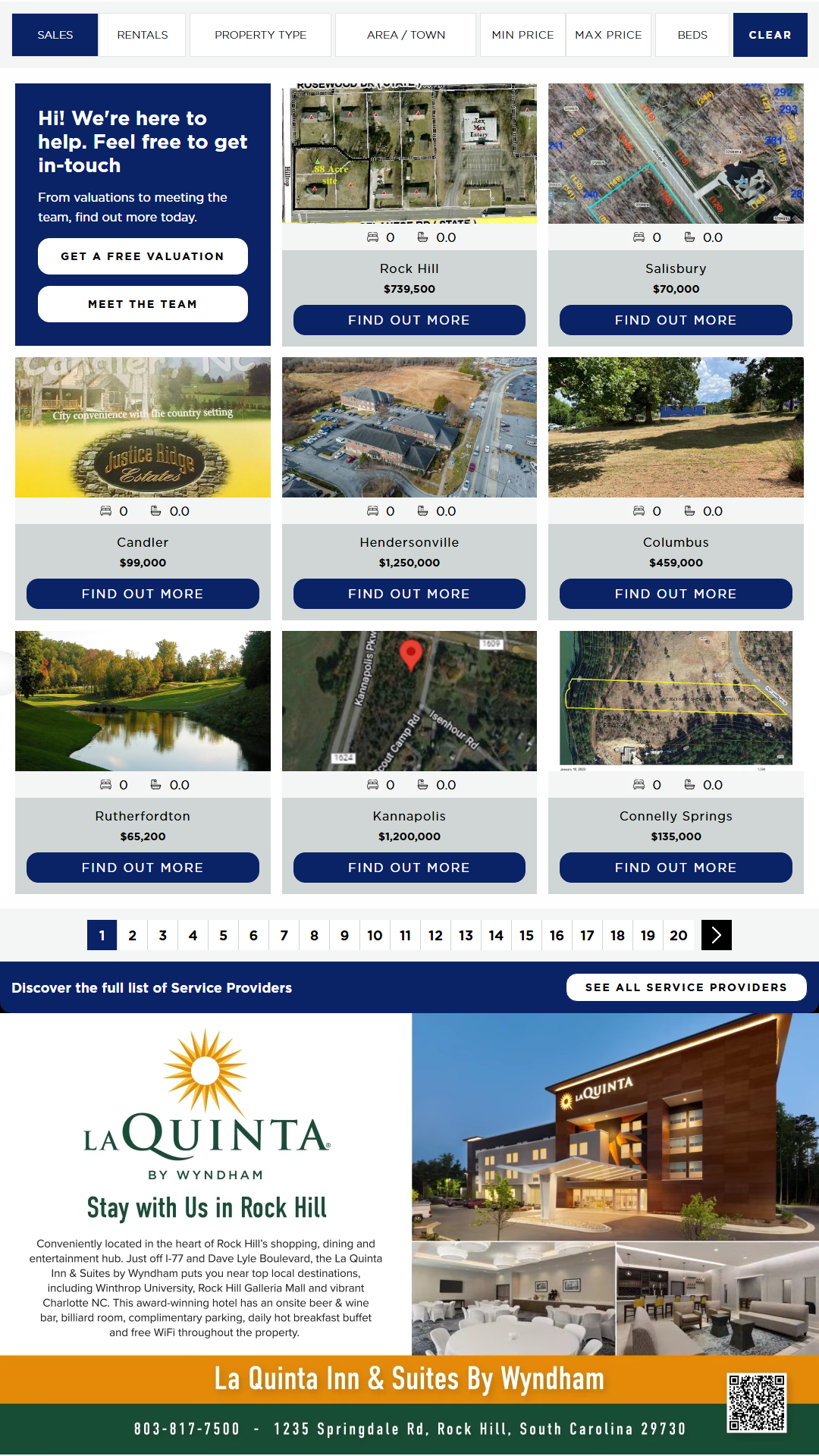Get a free valuation
The height and width of the screenshot is (1456, 819).
(143, 256)
